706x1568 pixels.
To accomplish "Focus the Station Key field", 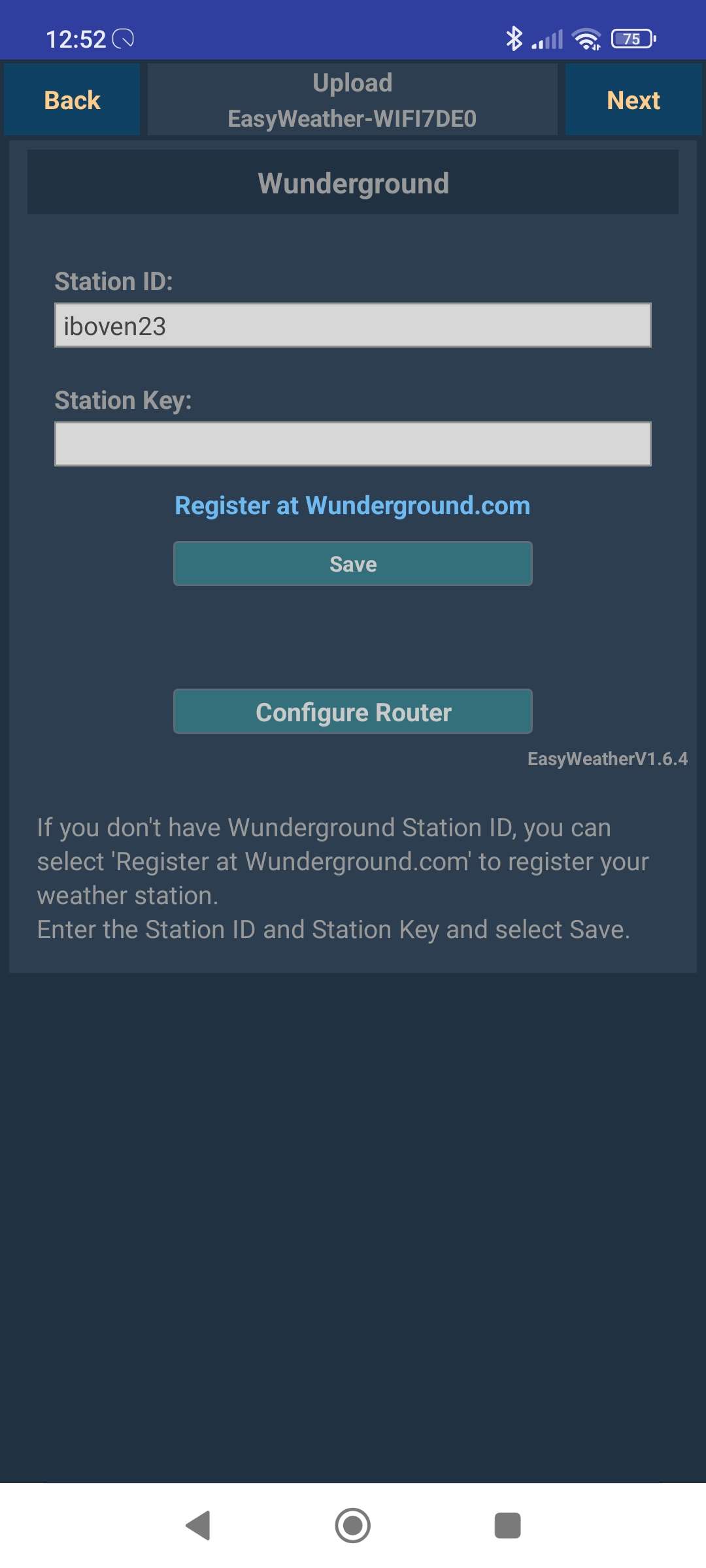I will coord(352,444).
